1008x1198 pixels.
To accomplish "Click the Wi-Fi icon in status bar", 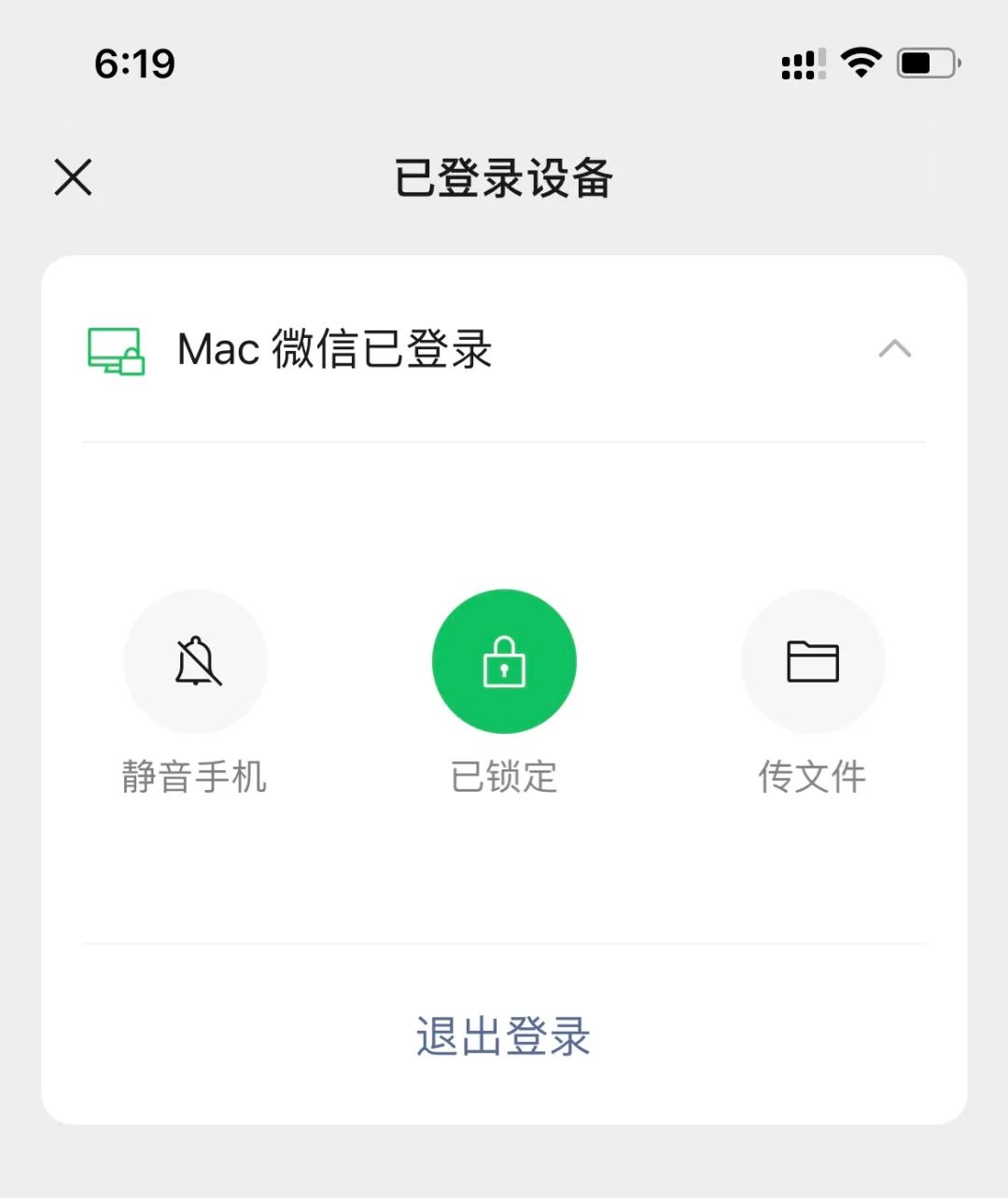I will tap(860, 62).
